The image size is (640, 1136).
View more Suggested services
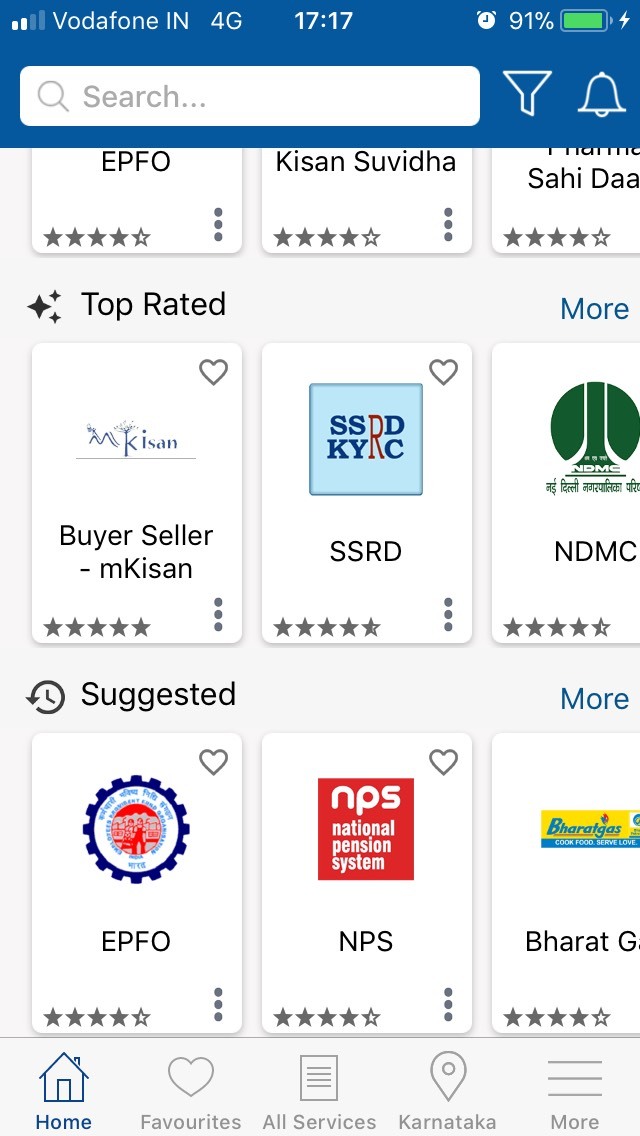point(594,699)
